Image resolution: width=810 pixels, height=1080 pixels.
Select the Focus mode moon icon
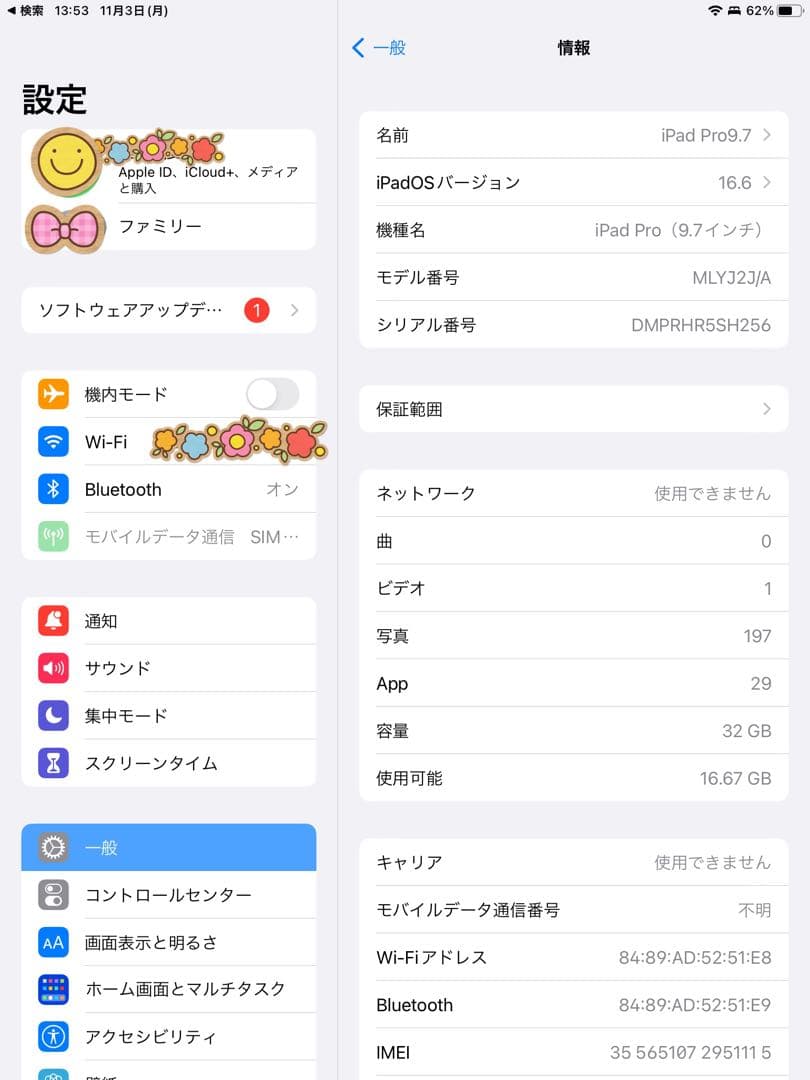(x=52, y=715)
